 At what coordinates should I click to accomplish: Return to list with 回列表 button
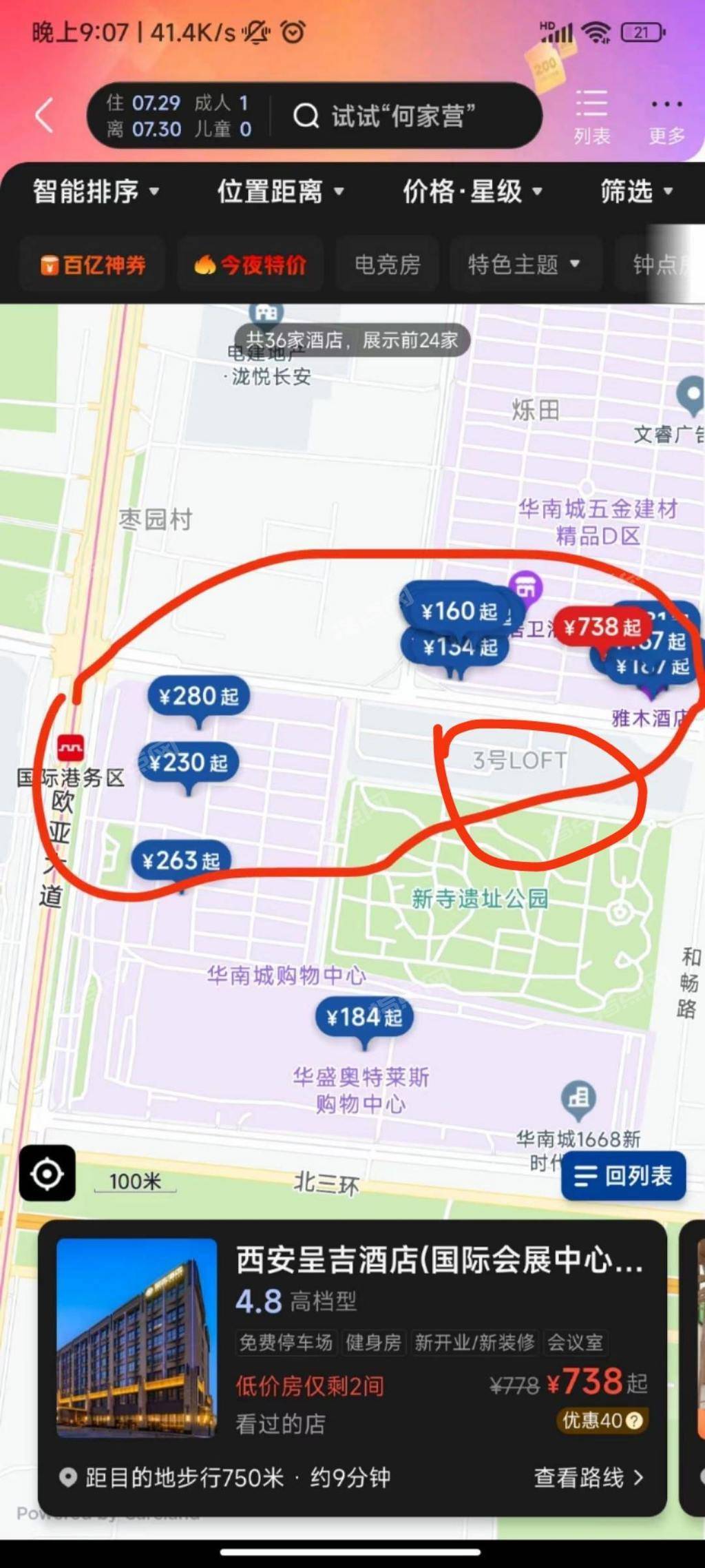pyautogui.click(x=624, y=1176)
